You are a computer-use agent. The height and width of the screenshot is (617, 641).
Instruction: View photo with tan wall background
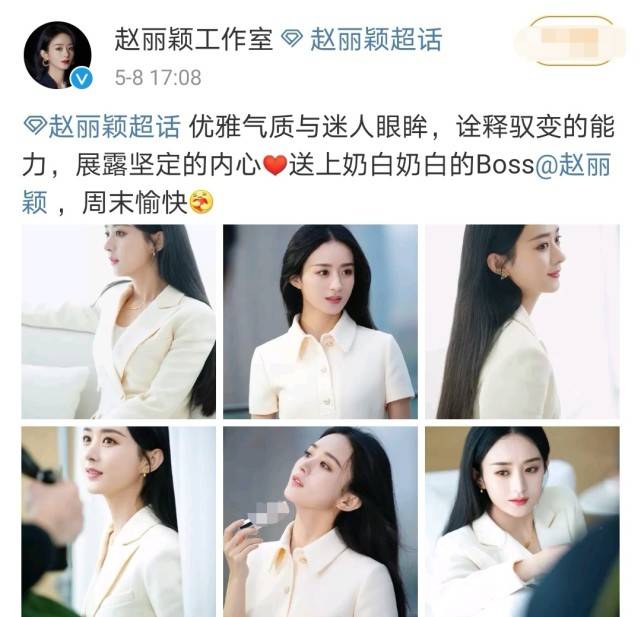[521, 520]
